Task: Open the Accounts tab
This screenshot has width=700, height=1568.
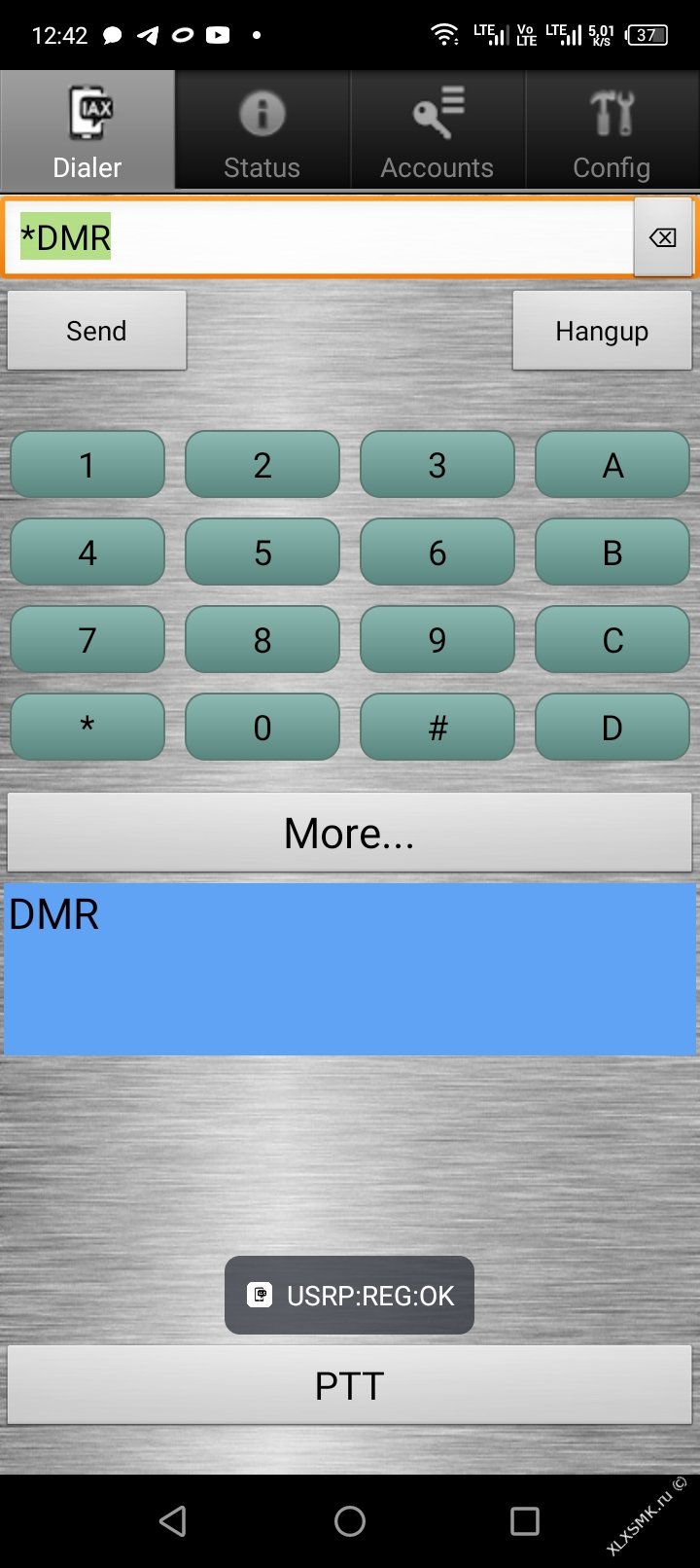Action: [437, 129]
